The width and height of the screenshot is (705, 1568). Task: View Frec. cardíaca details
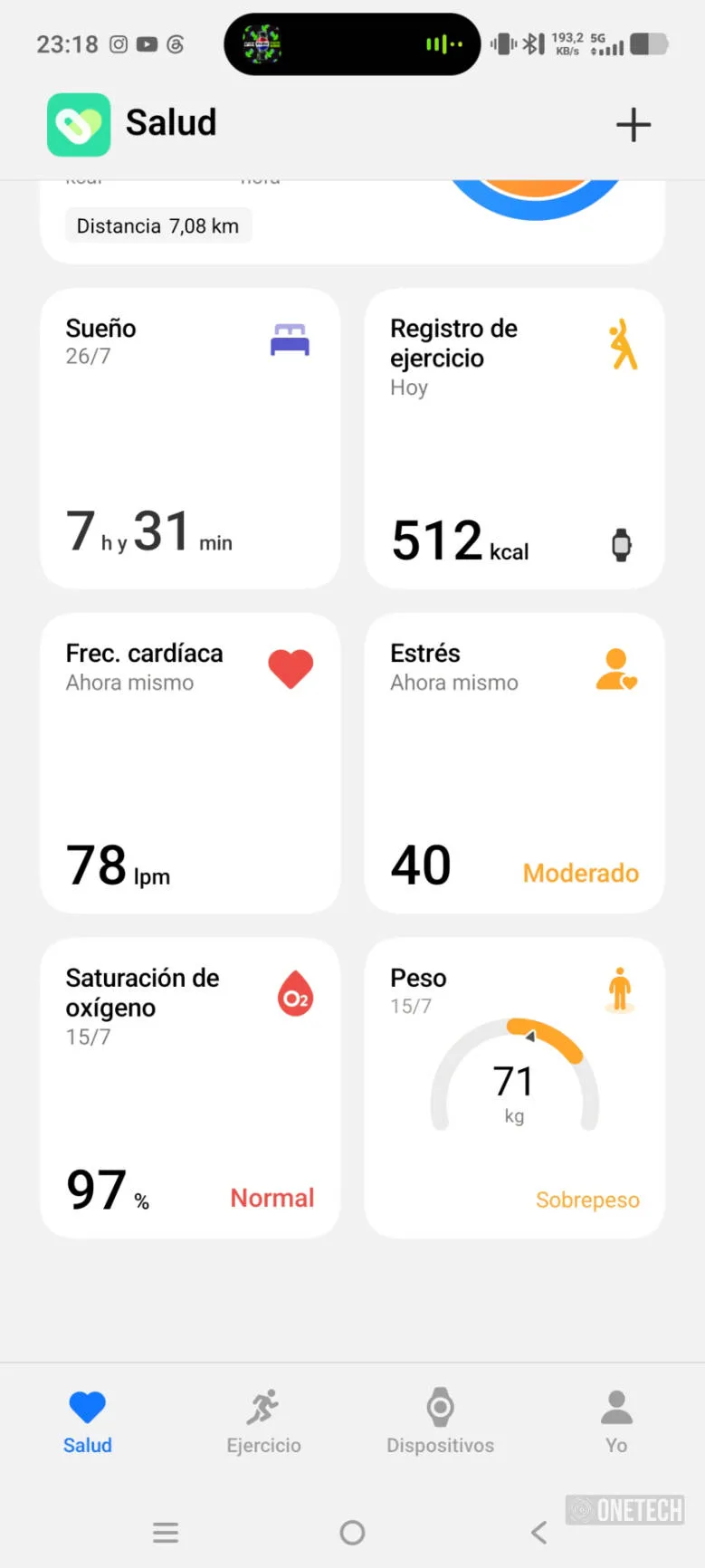[x=190, y=763]
